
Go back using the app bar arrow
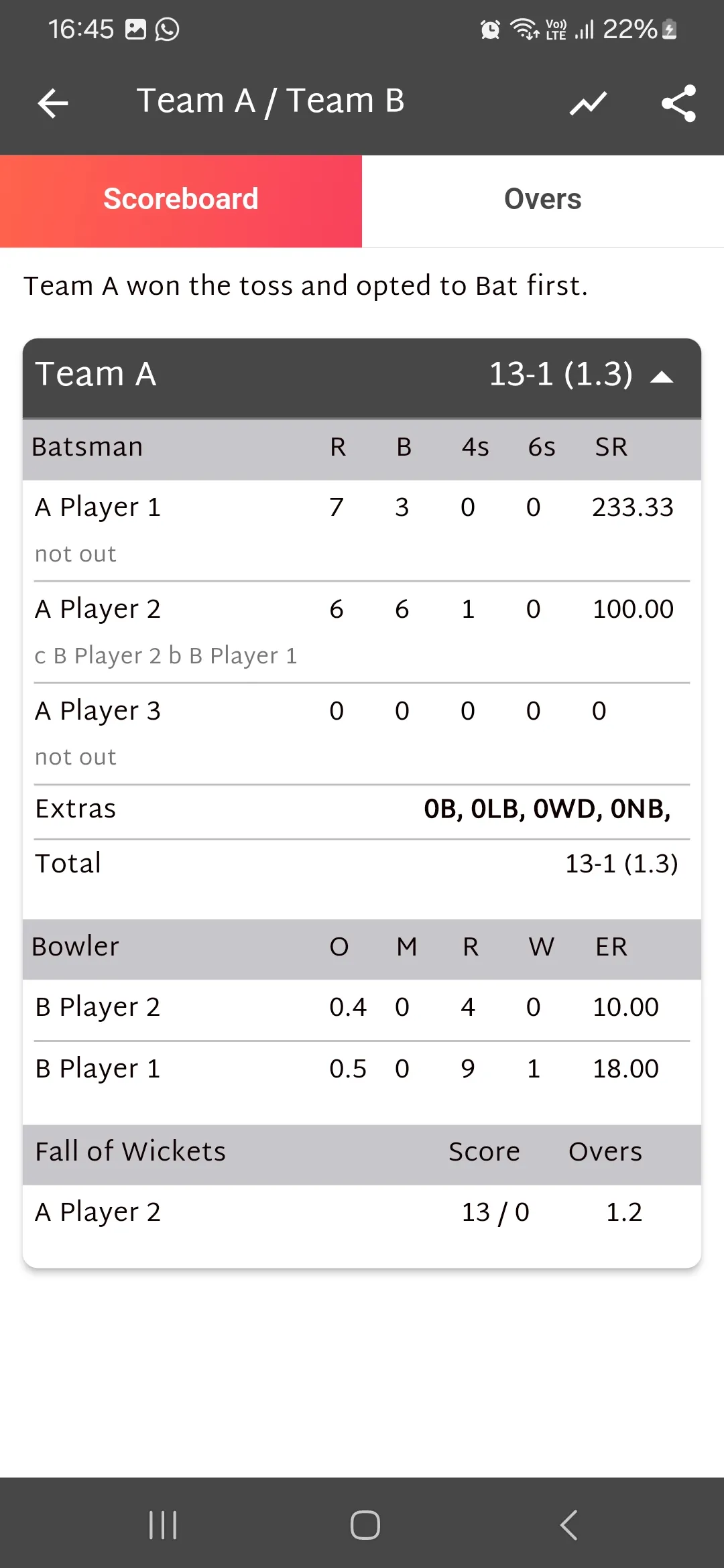(53, 103)
